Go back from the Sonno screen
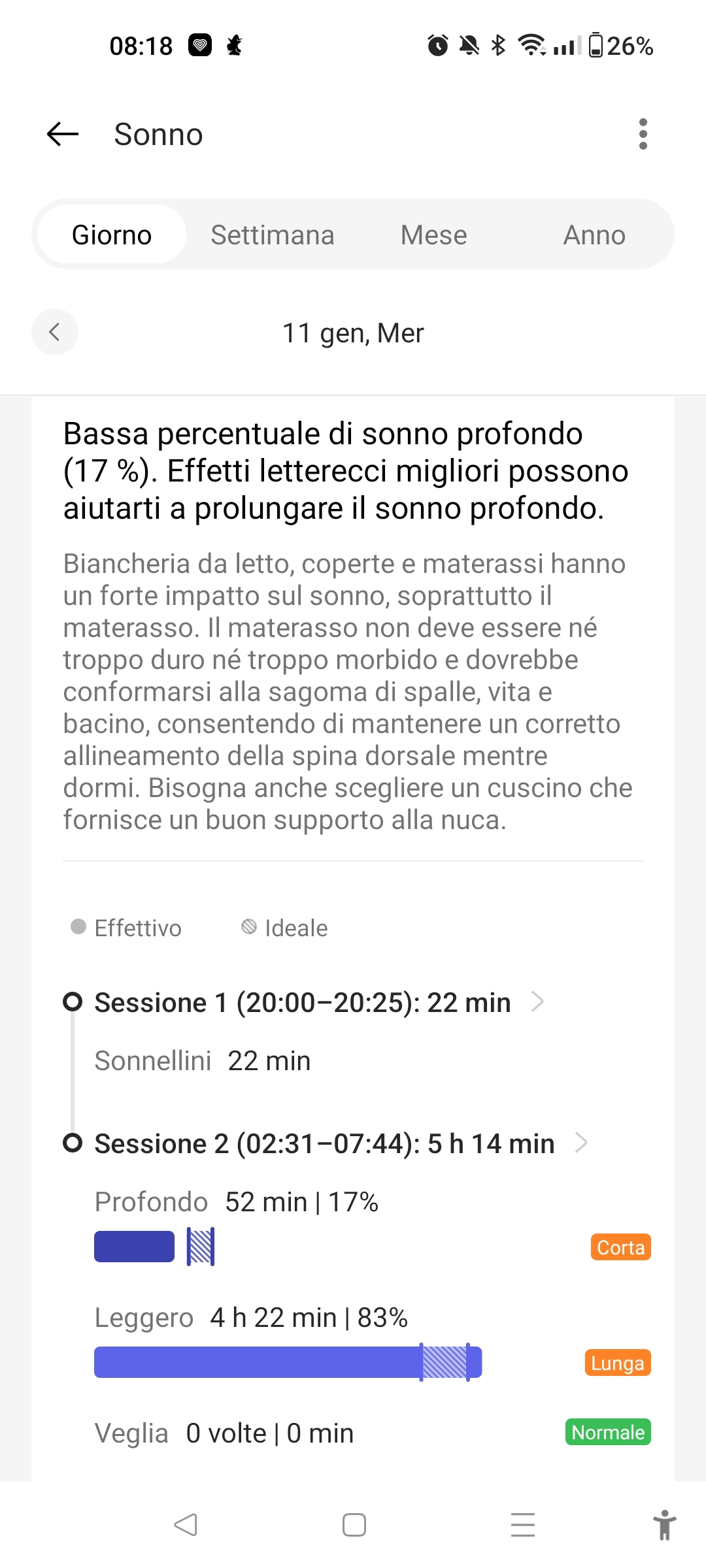 (x=63, y=135)
